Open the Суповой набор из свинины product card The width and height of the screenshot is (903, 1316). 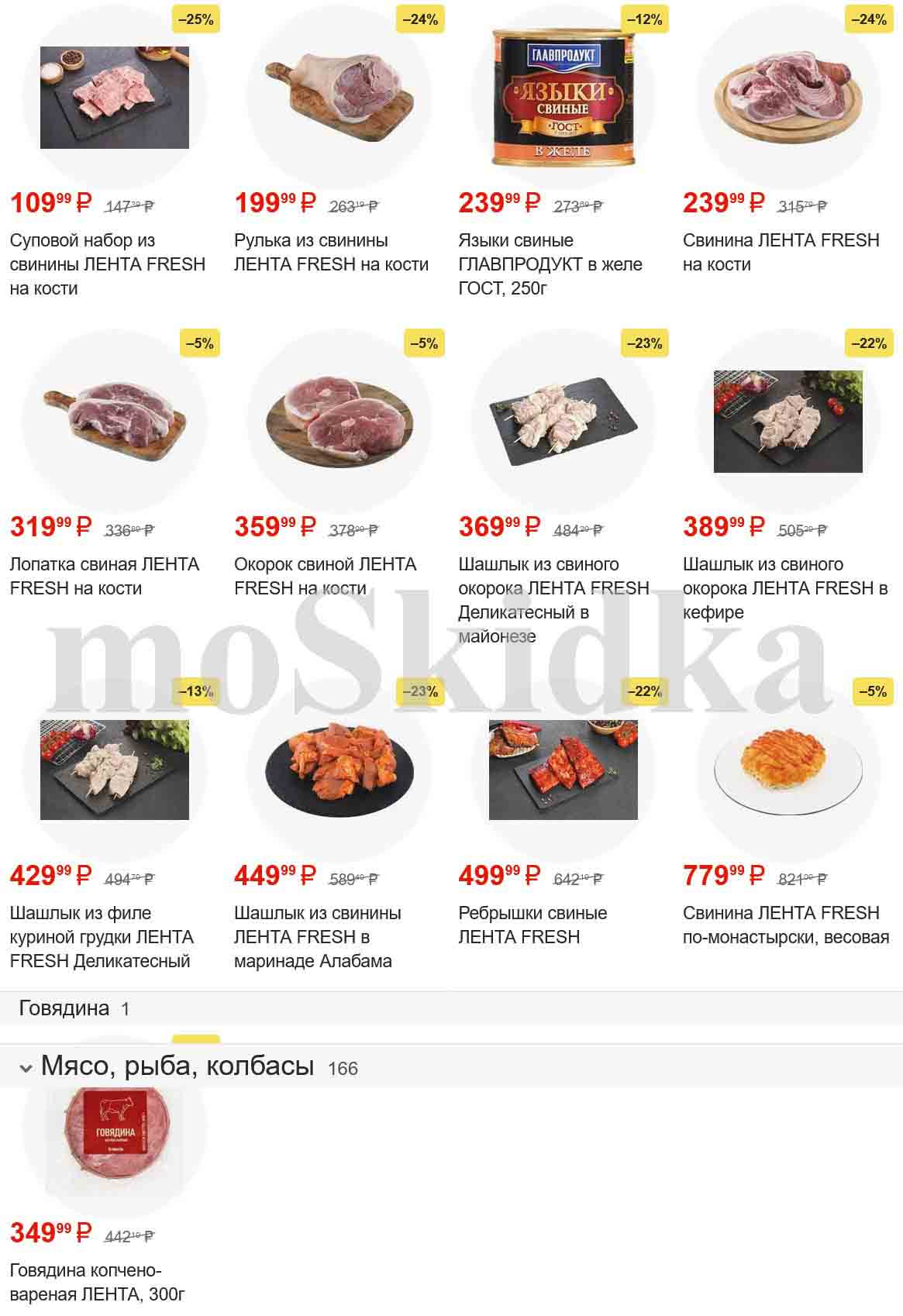[108, 264]
